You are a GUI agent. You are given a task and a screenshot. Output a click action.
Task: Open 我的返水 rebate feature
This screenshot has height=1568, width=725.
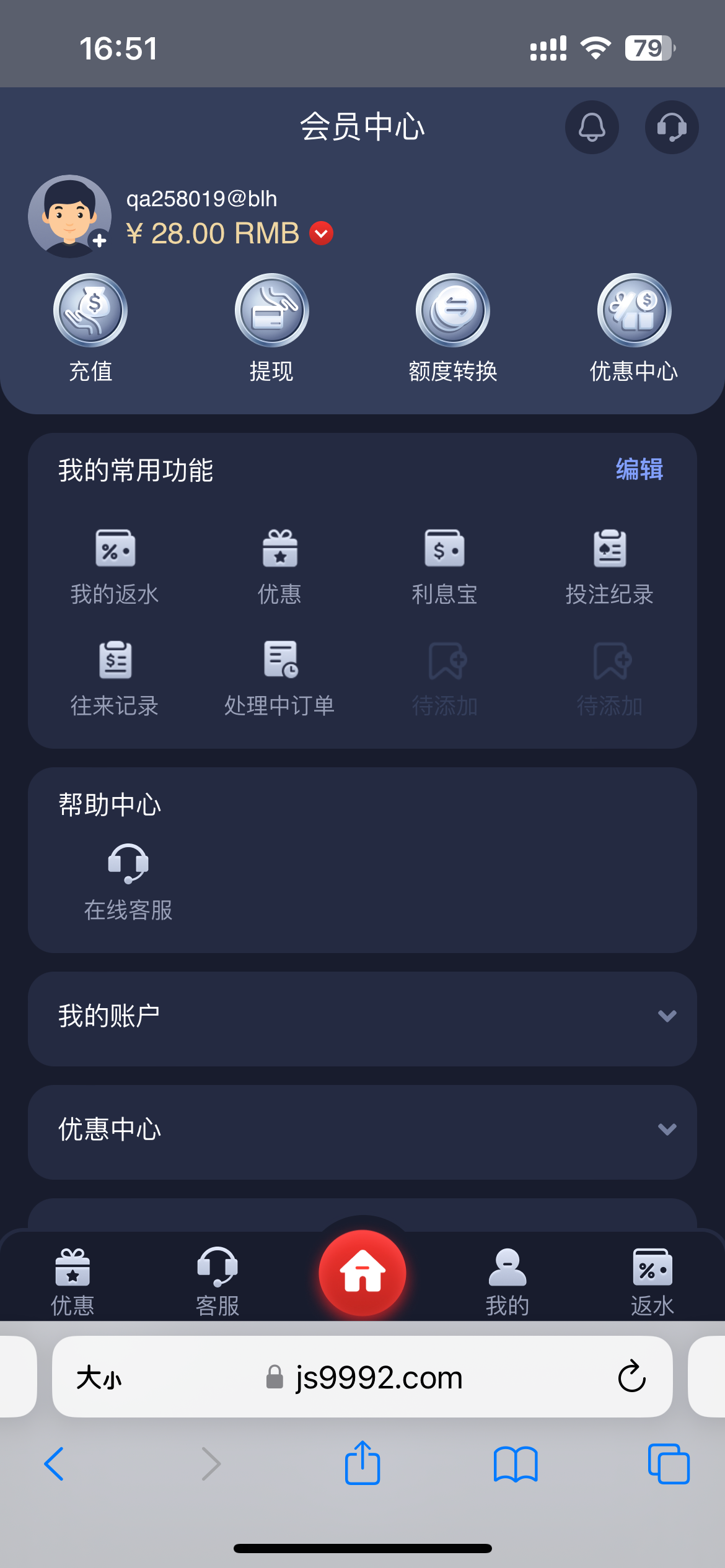115,567
